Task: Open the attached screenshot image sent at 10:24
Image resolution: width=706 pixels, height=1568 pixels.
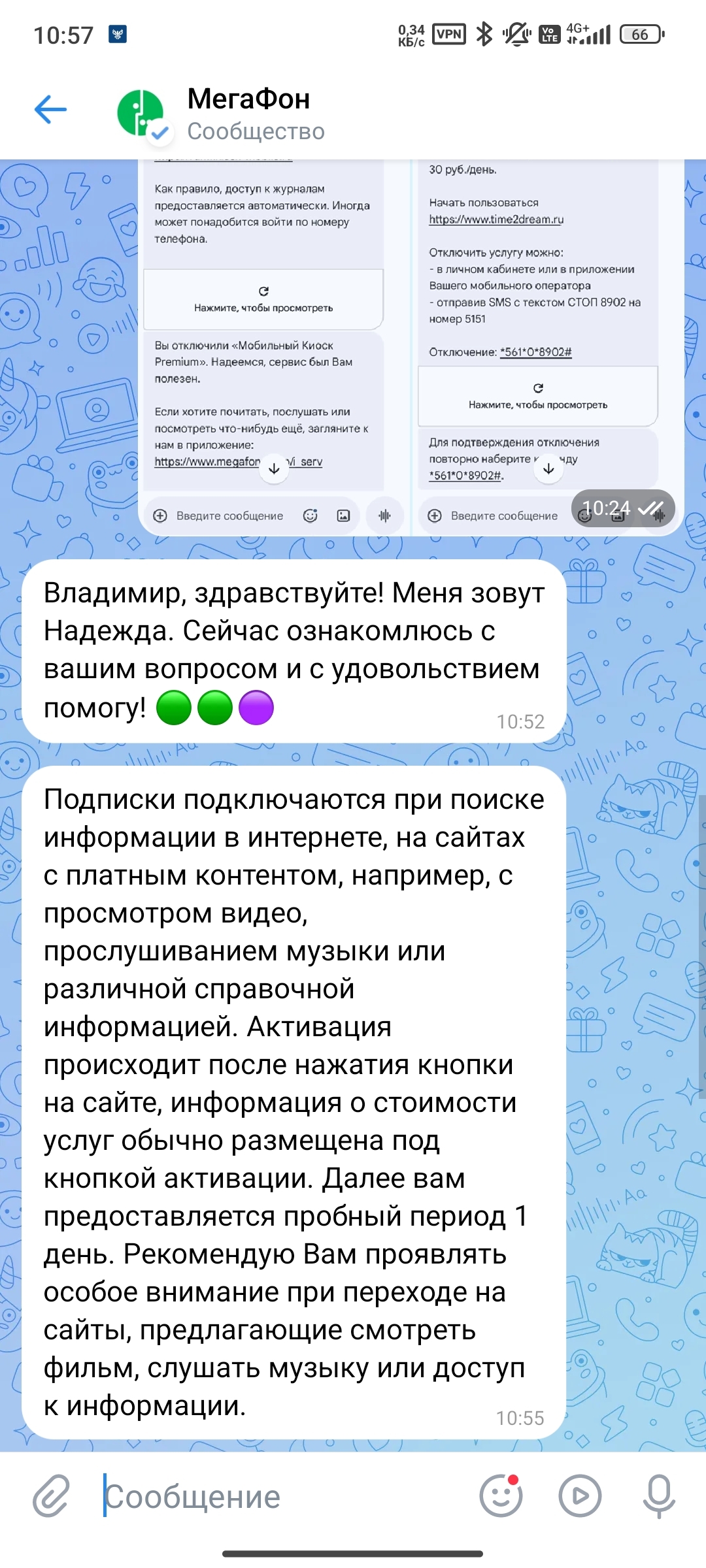Action: (x=411, y=346)
